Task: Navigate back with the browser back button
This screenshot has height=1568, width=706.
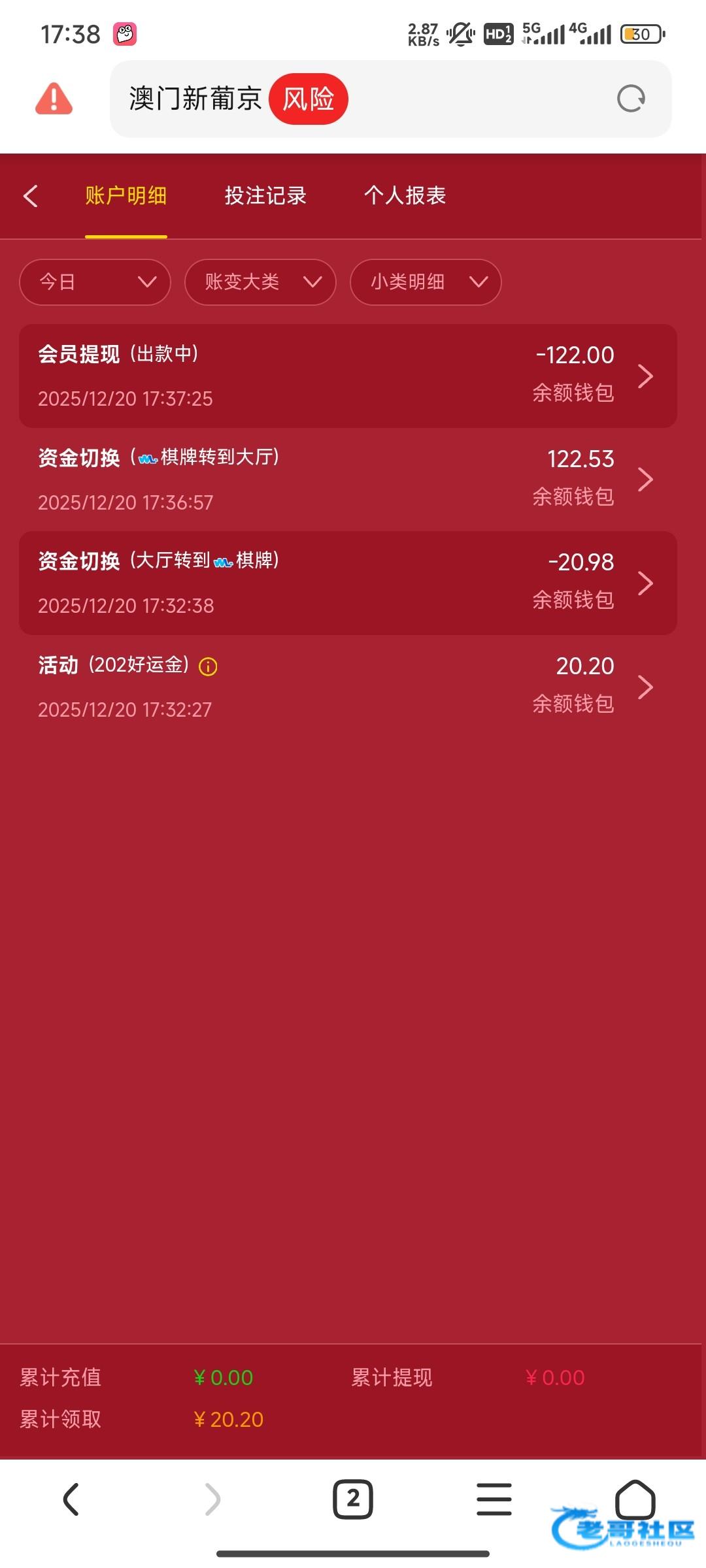Action: [x=71, y=1499]
